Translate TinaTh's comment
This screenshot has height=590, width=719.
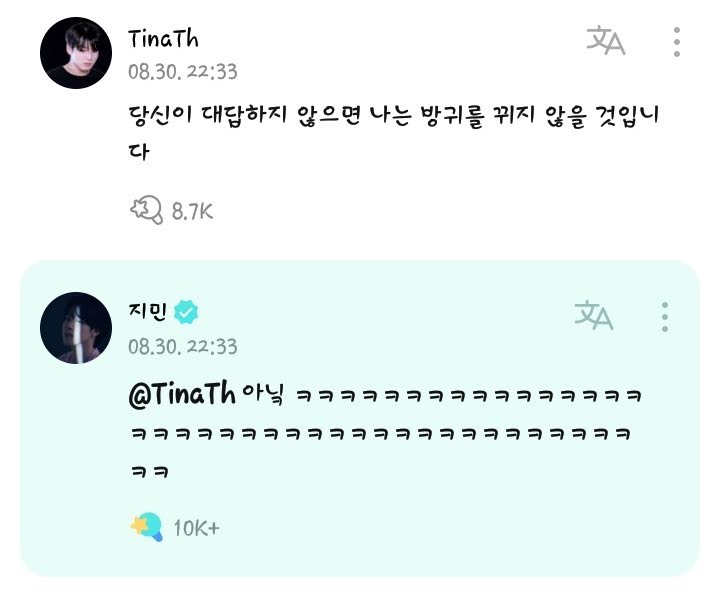pos(605,41)
